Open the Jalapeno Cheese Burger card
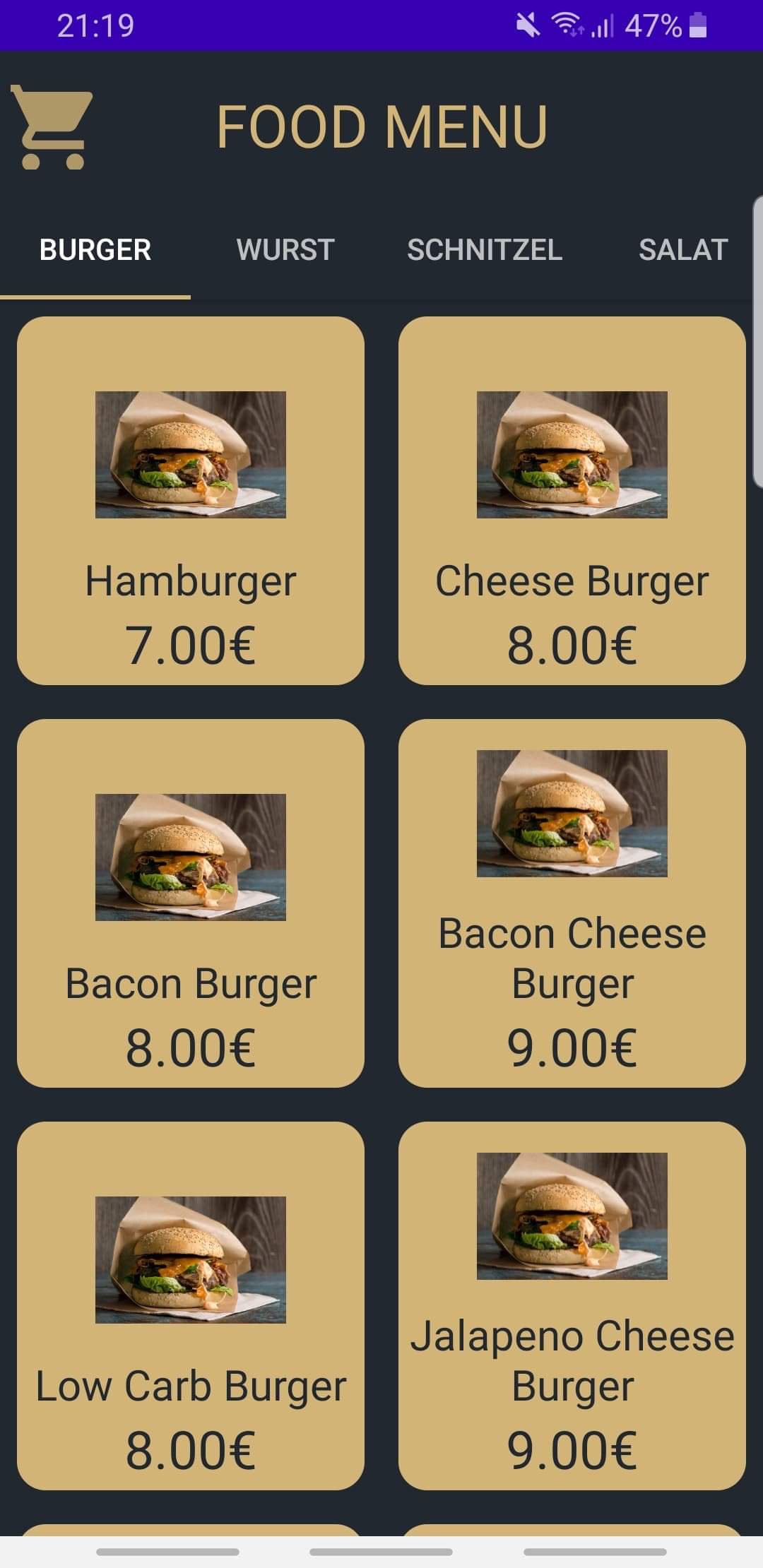 tap(572, 1306)
